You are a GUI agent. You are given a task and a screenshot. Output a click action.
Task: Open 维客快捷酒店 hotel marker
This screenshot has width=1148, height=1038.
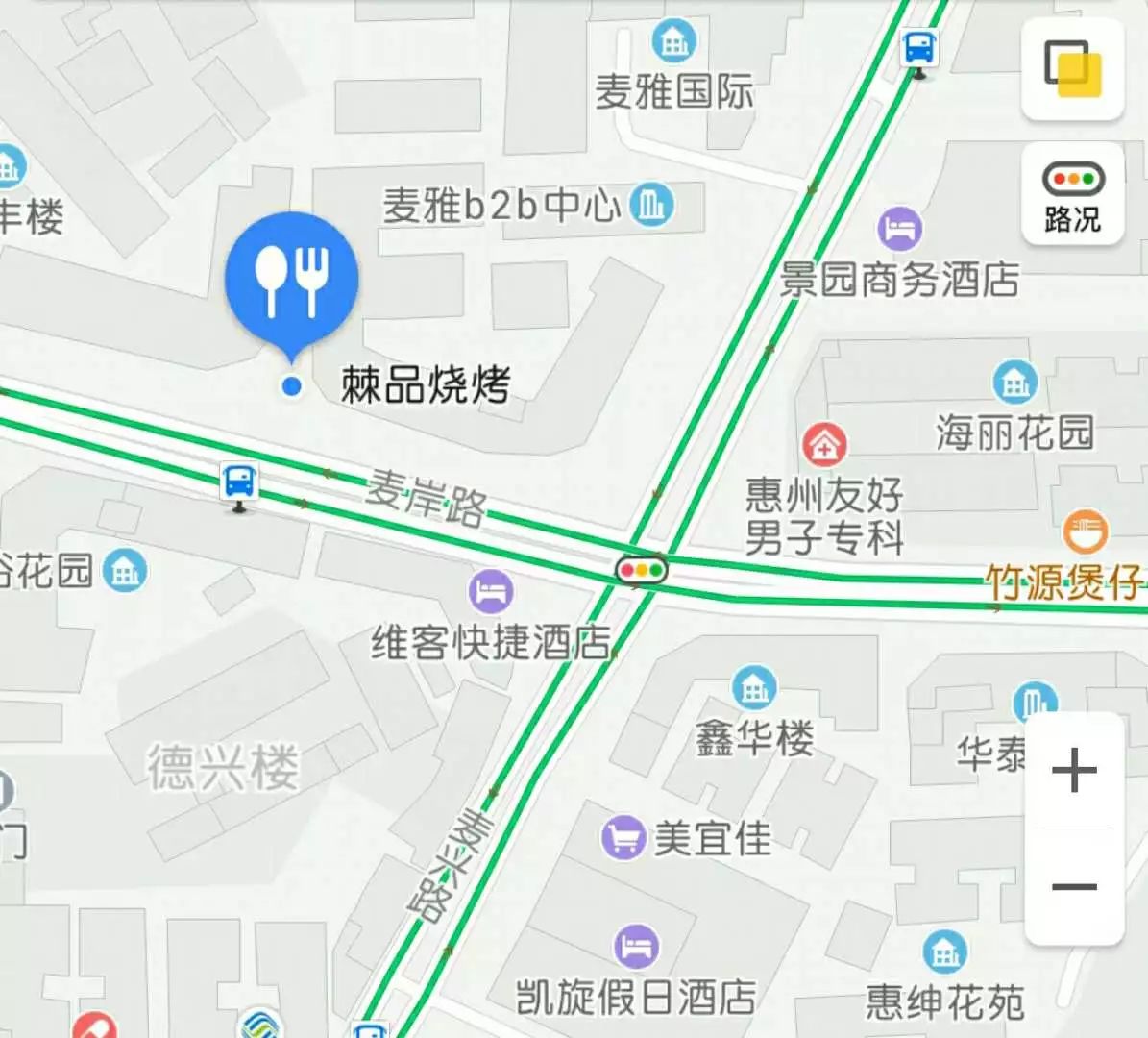tap(491, 592)
